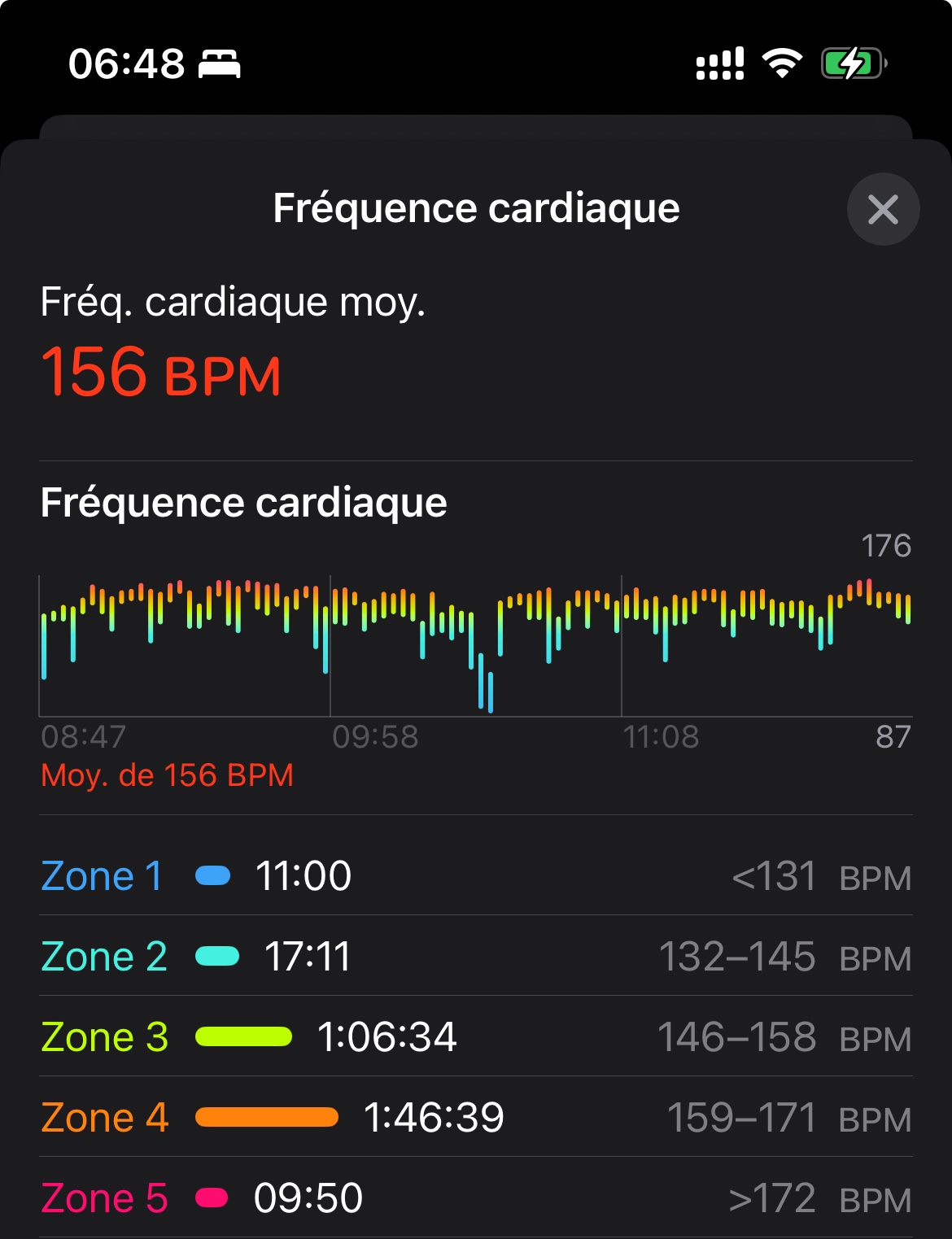Image resolution: width=952 pixels, height=1239 pixels.
Task: Close the Fréquence cardiaque sheet
Action: pyautogui.click(x=883, y=209)
